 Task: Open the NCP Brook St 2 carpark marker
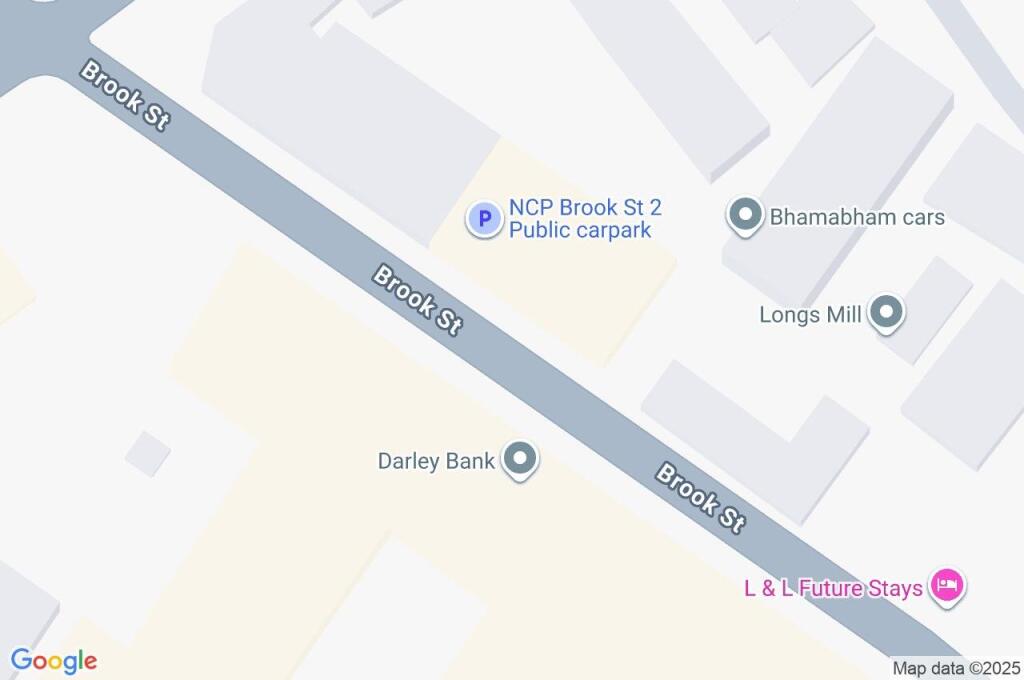(x=485, y=218)
